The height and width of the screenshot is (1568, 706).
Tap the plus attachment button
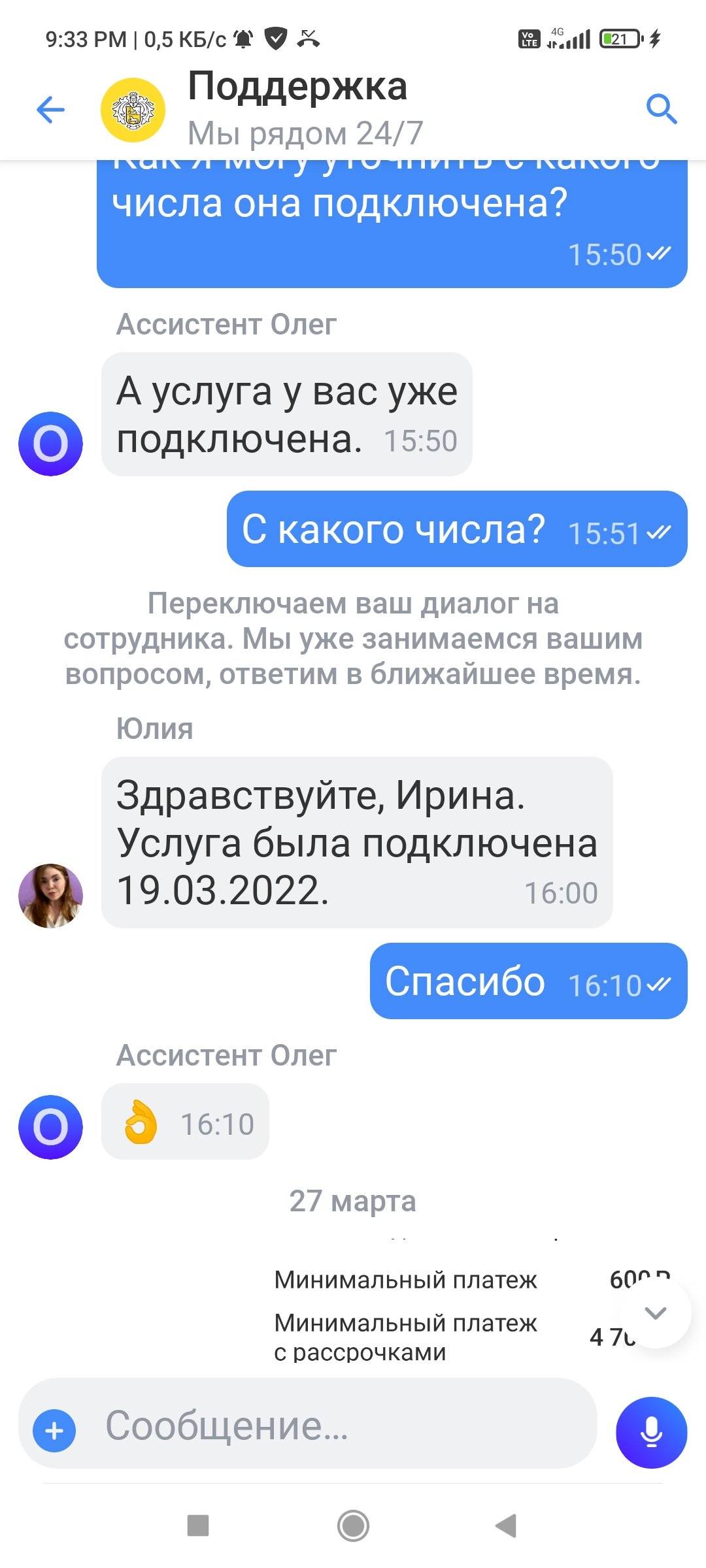tap(54, 1431)
